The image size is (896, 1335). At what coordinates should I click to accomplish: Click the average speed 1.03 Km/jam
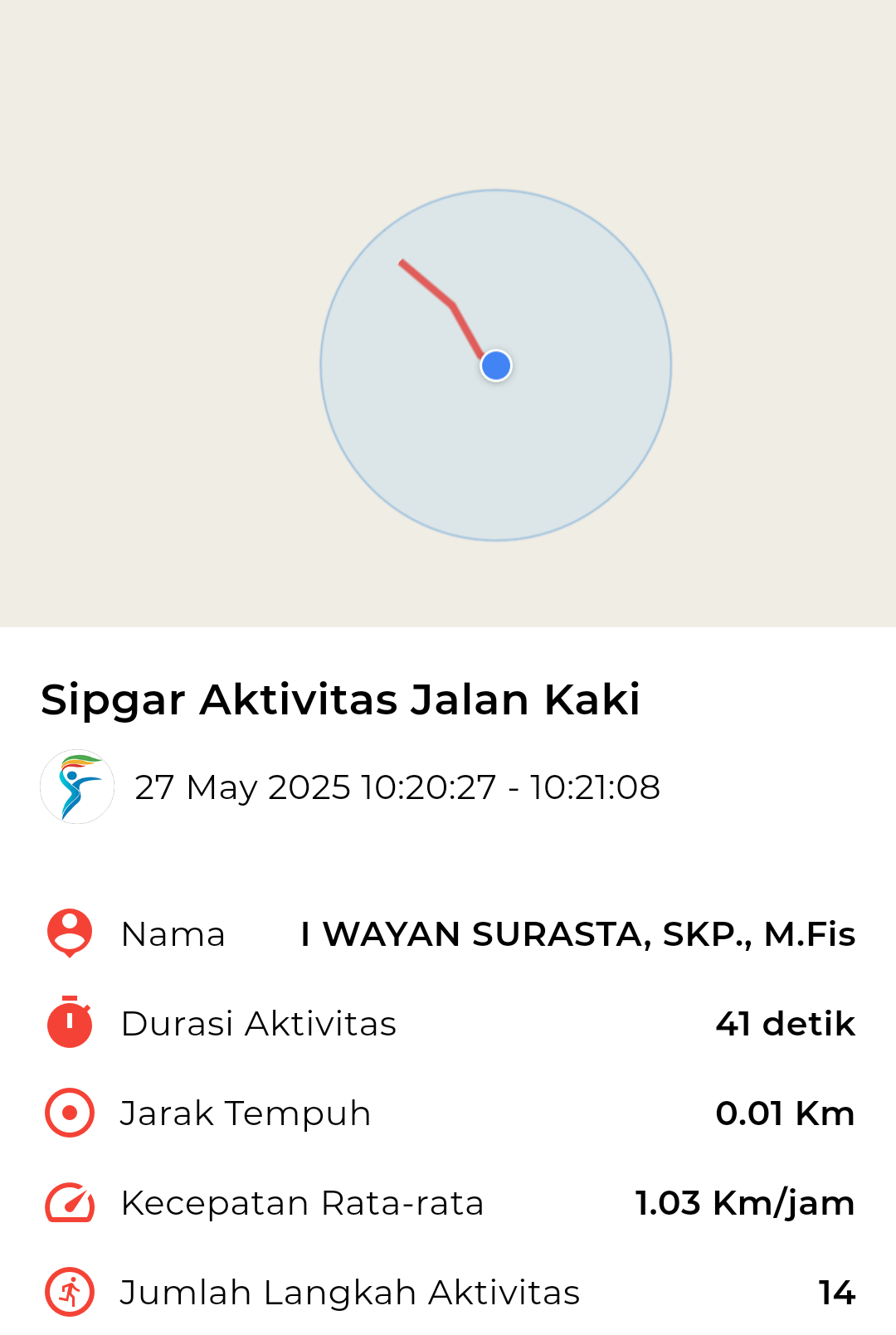[744, 1202]
